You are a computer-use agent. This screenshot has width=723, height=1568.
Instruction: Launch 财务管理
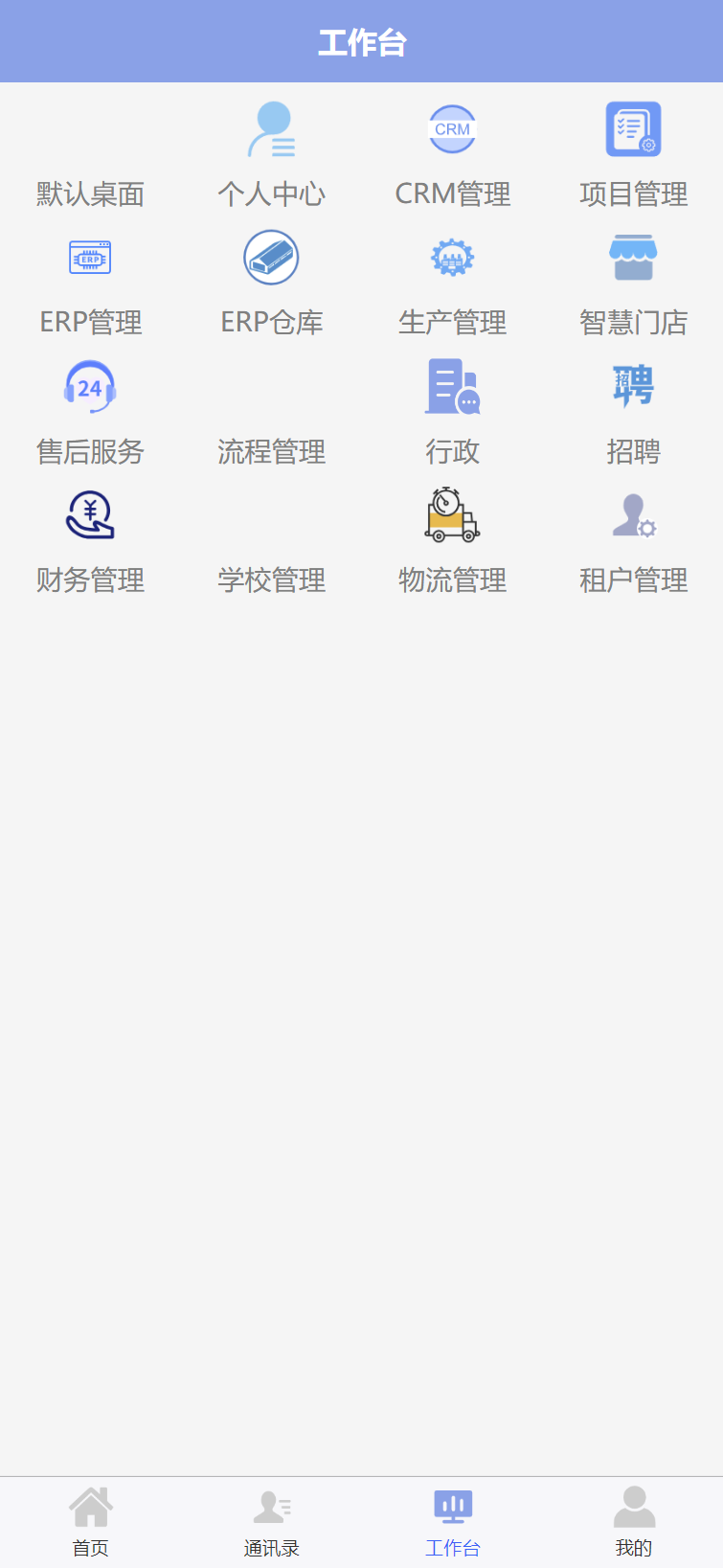(90, 540)
